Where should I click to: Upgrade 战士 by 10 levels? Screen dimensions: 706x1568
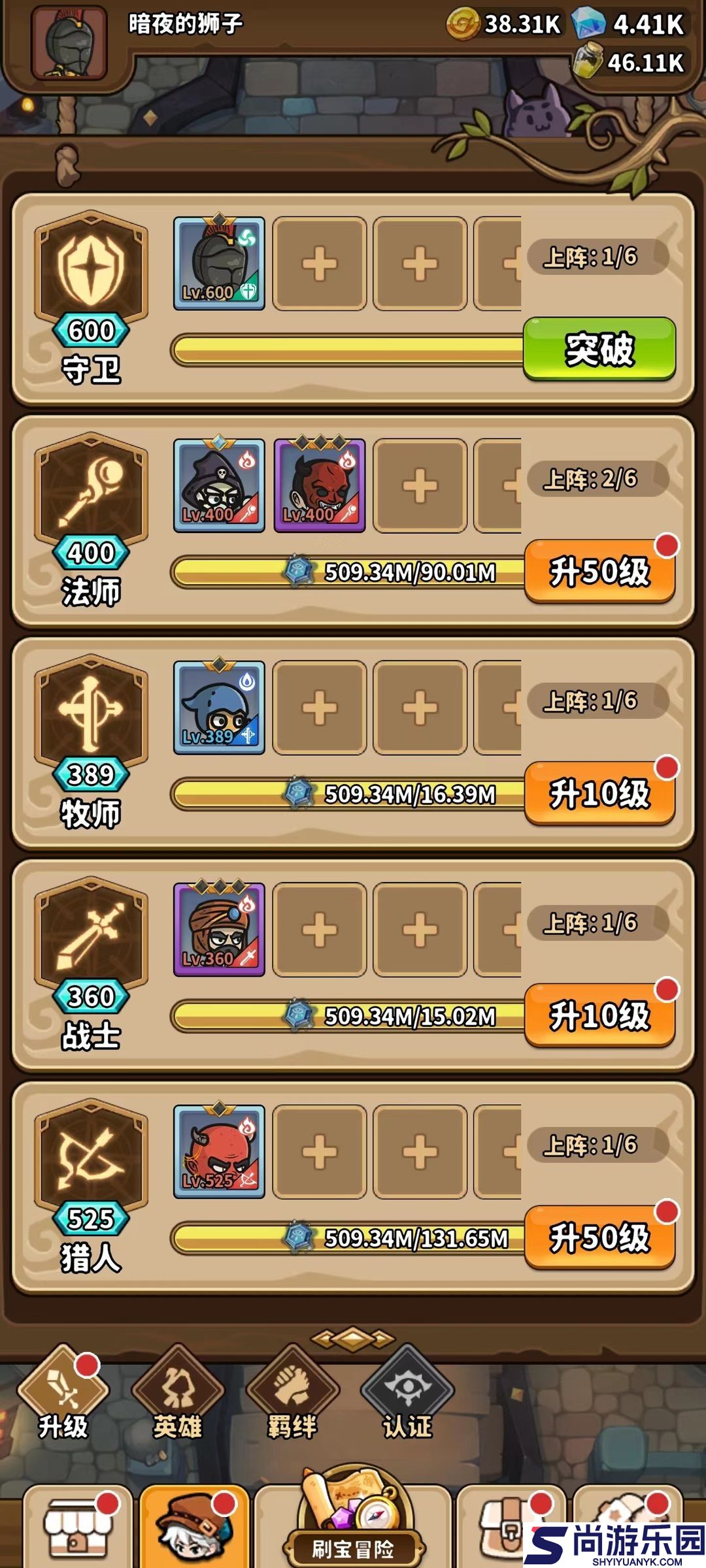click(599, 1015)
